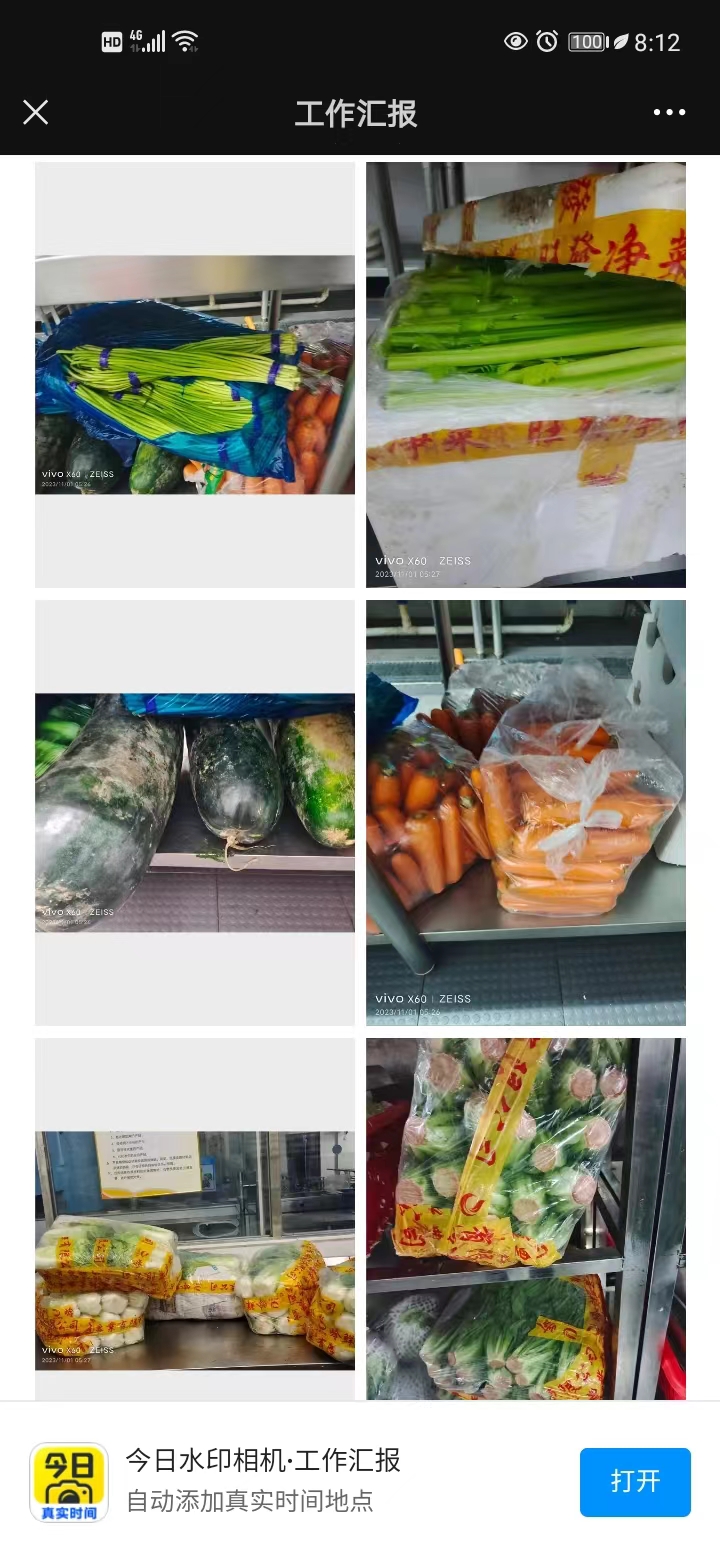The width and height of the screenshot is (720, 1560).
Task: Open the winter melons photo
Action: point(195,812)
